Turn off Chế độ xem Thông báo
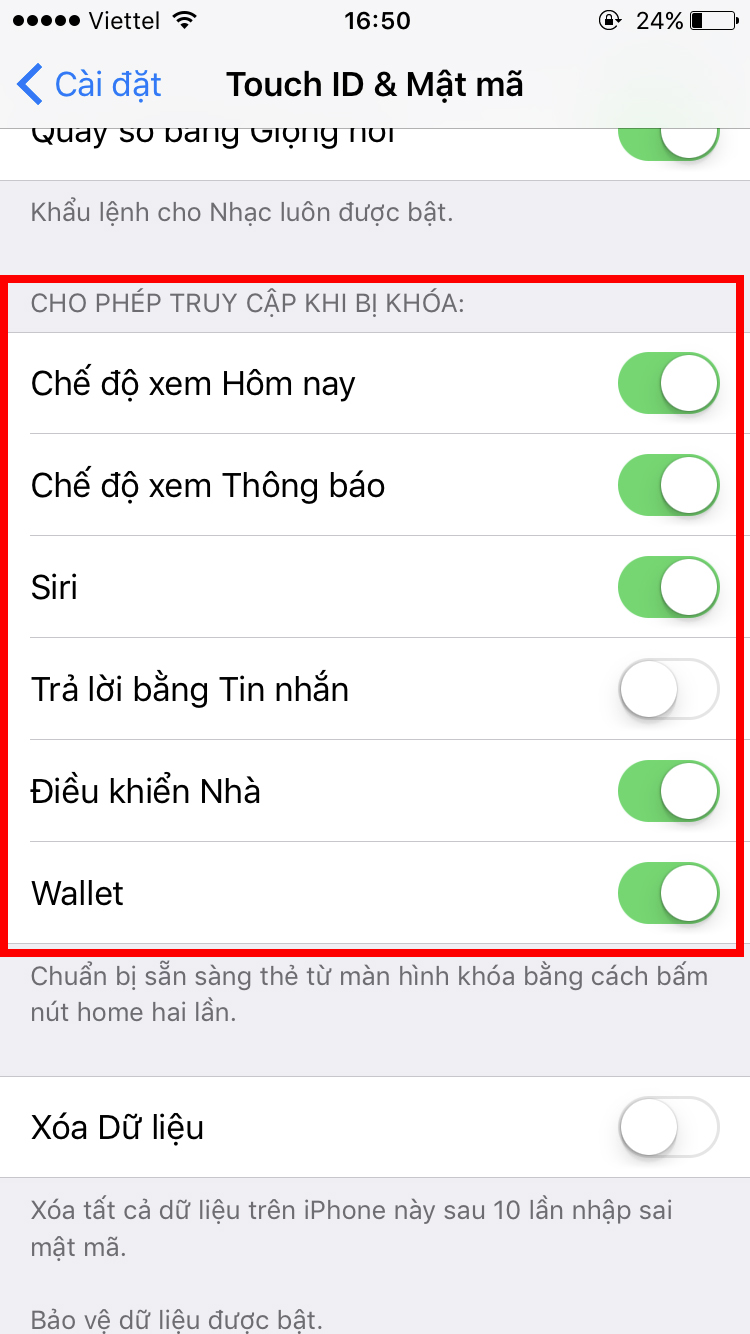 tap(668, 485)
